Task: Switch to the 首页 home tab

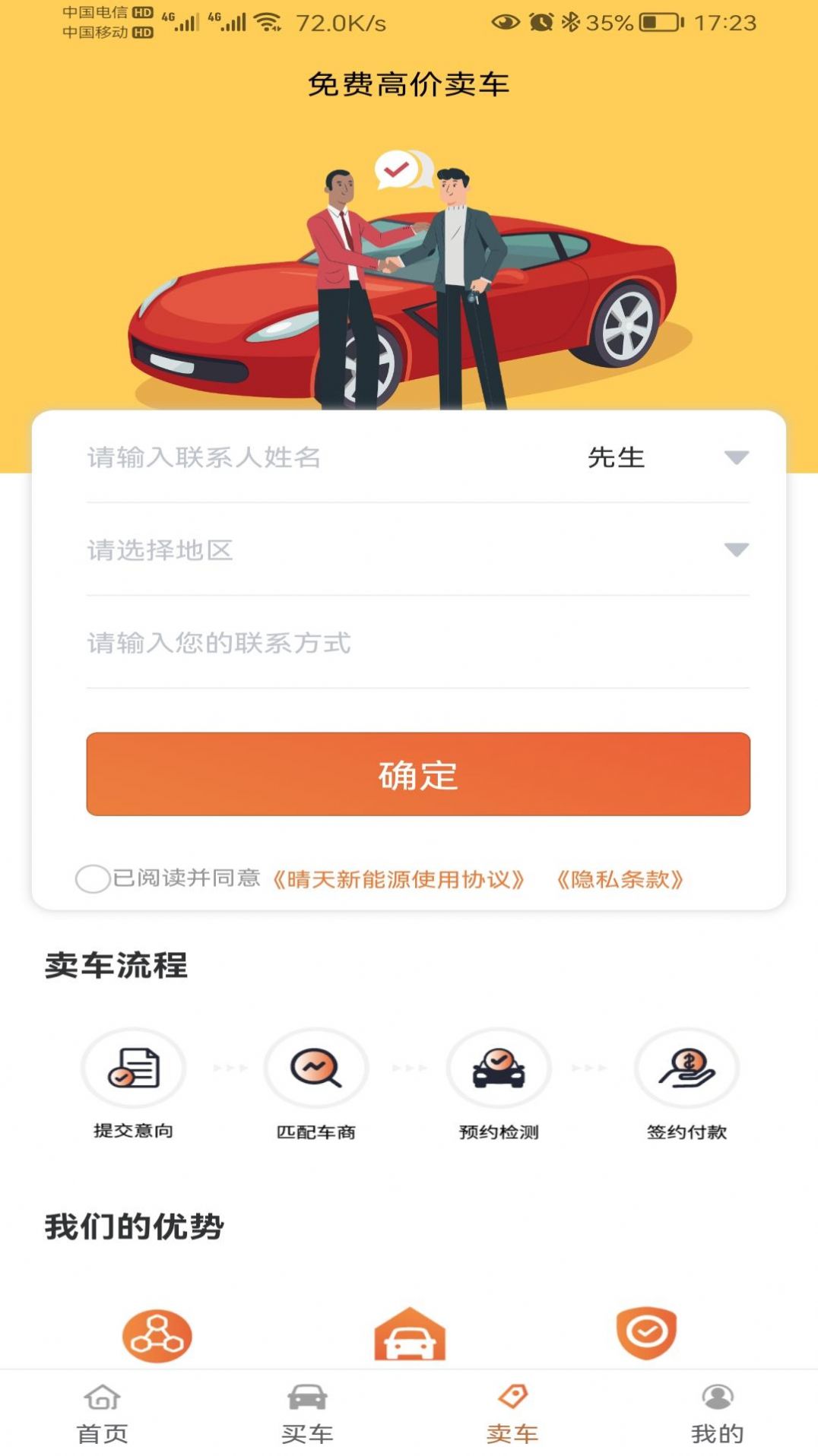Action: pyautogui.click(x=103, y=1414)
